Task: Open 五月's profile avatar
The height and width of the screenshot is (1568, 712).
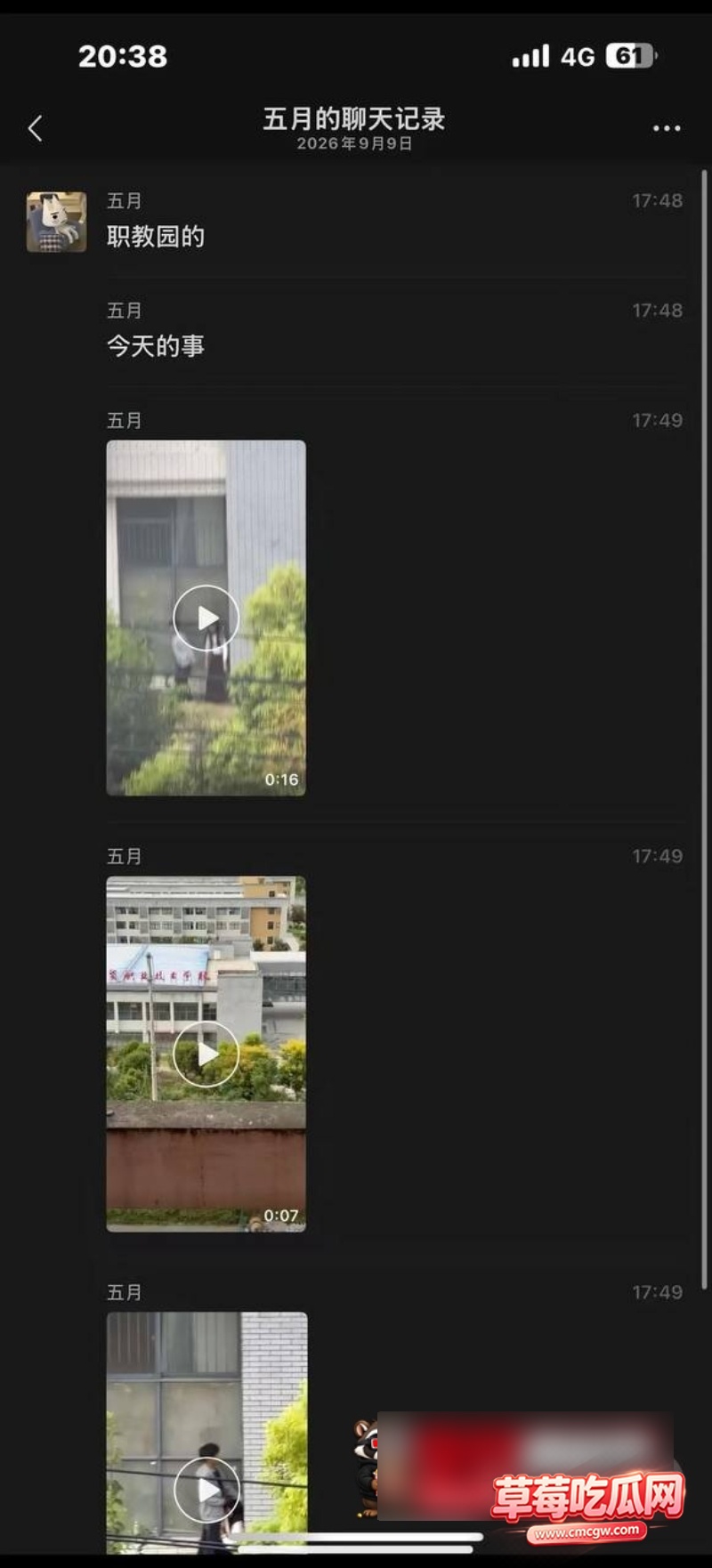Action: (x=57, y=222)
